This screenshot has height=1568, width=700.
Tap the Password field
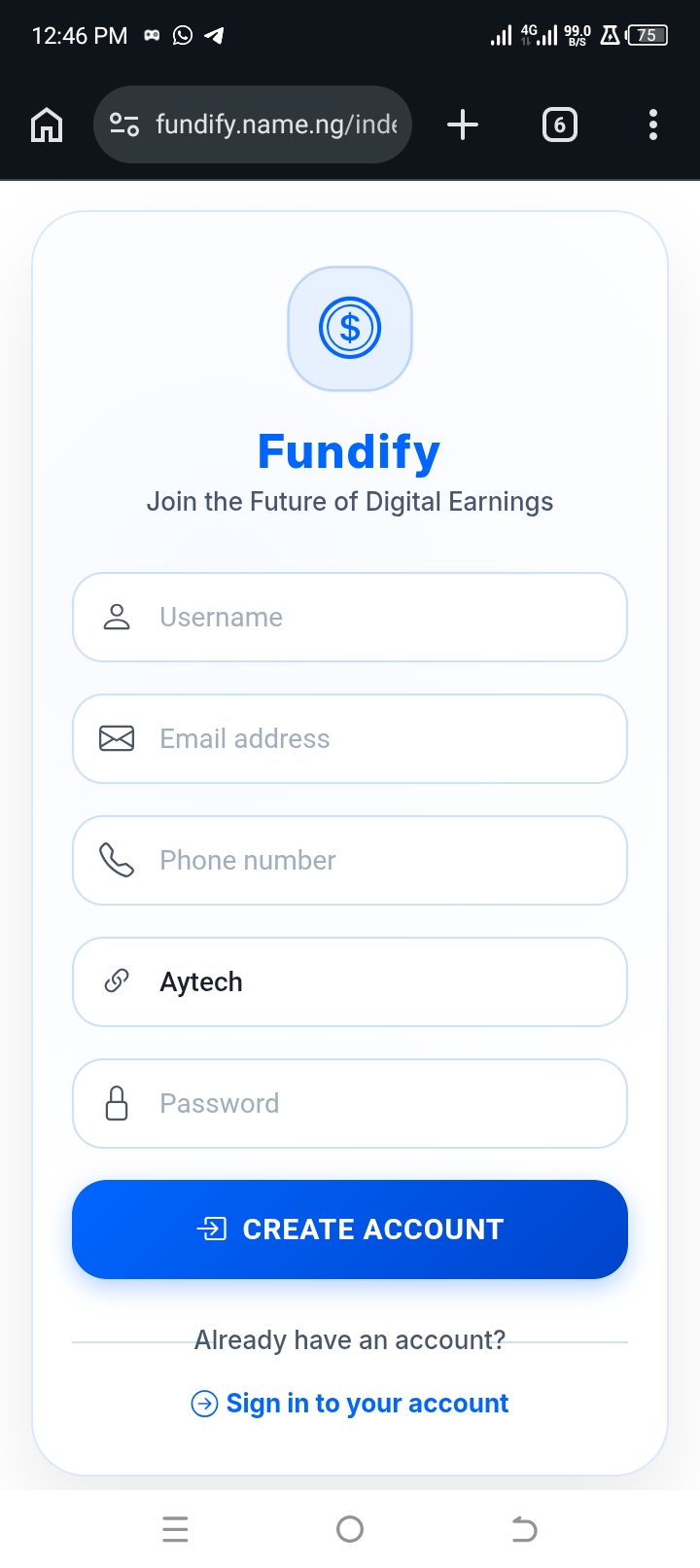tap(350, 1104)
